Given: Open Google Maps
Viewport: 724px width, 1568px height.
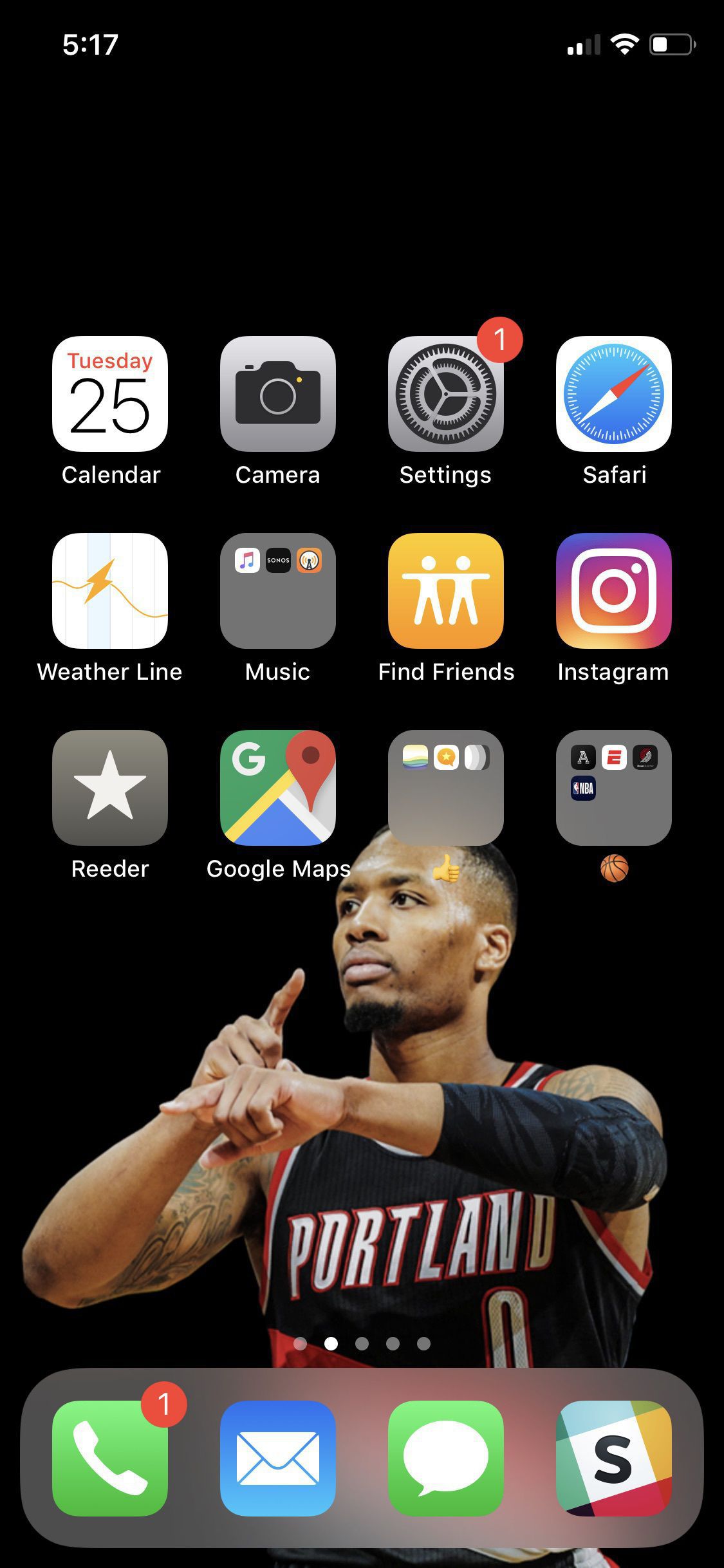Looking at the screenshot, I should coord(278,787).
